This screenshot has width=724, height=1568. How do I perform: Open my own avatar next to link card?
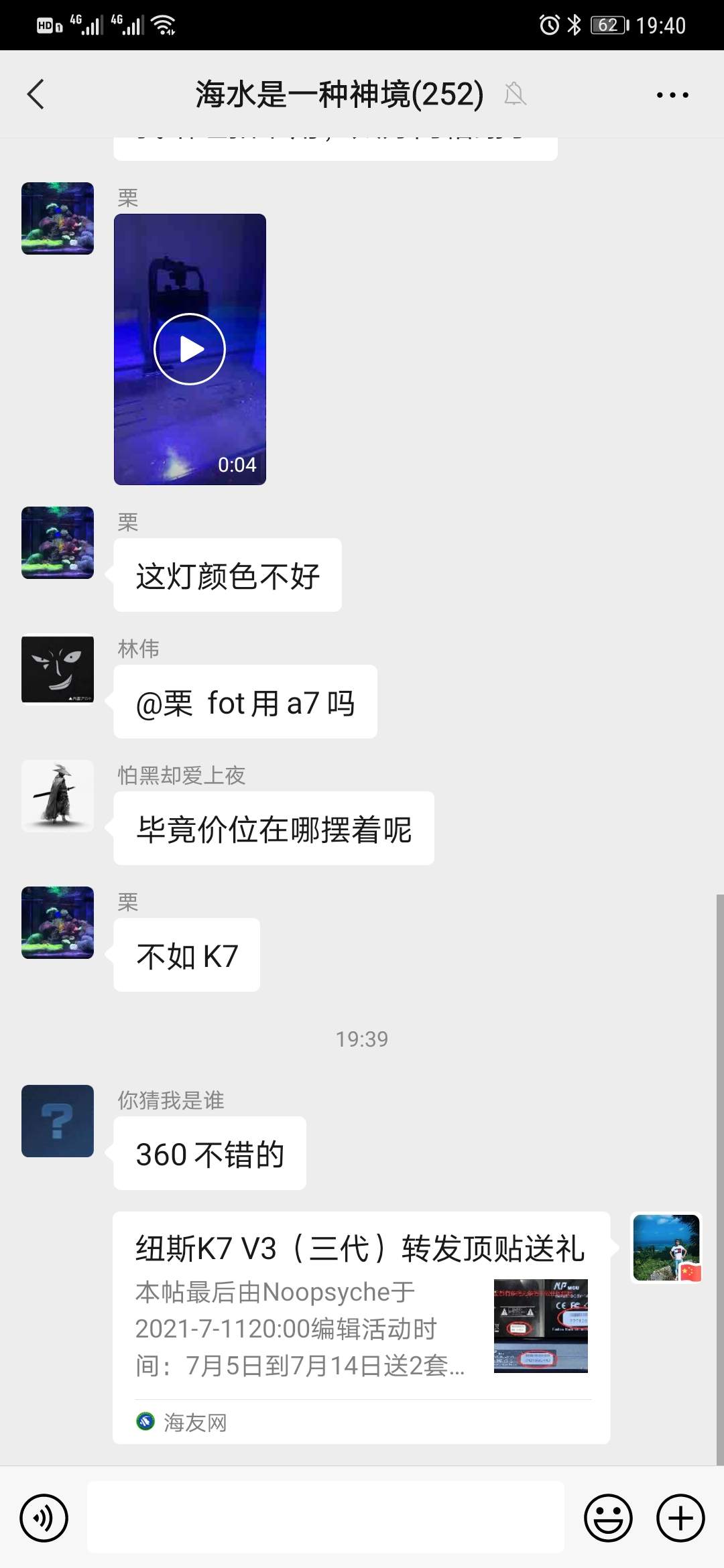tap(666, 1248)
